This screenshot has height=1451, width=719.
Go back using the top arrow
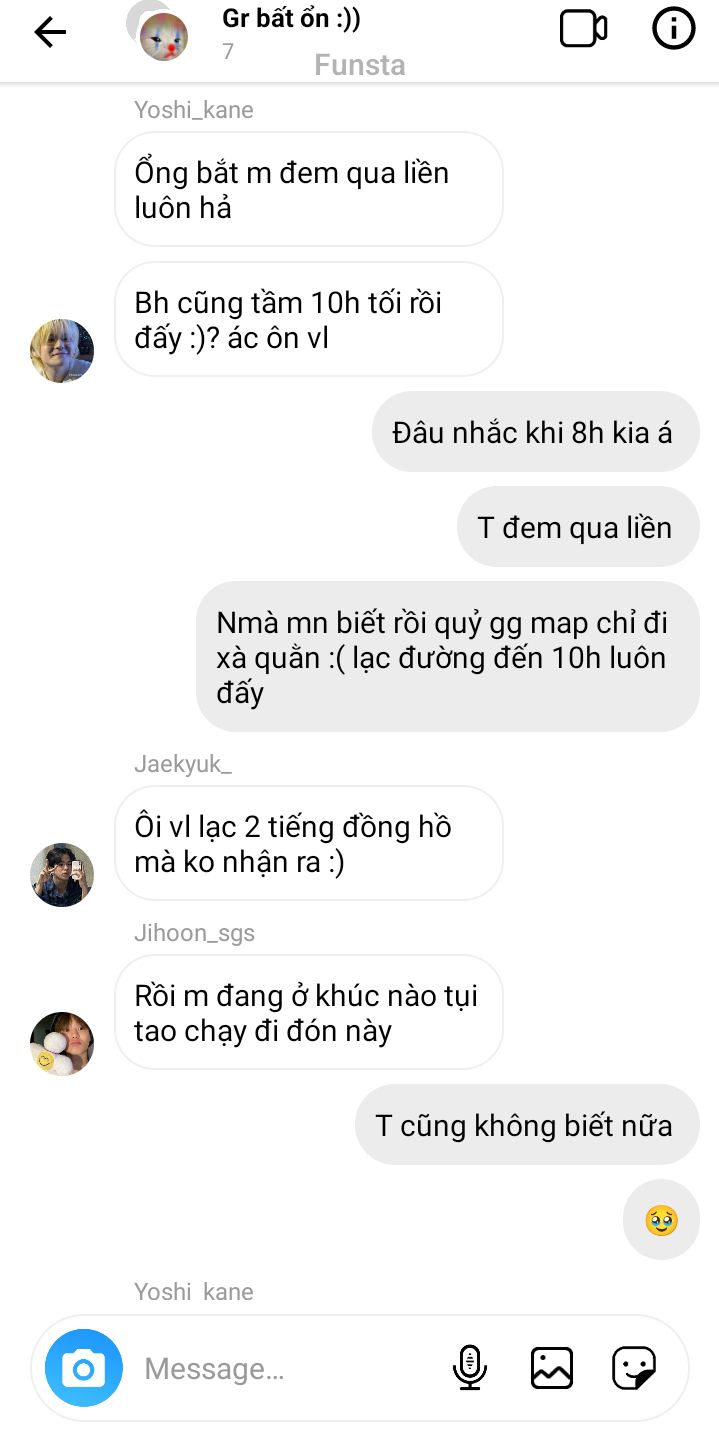click(50, 32)
